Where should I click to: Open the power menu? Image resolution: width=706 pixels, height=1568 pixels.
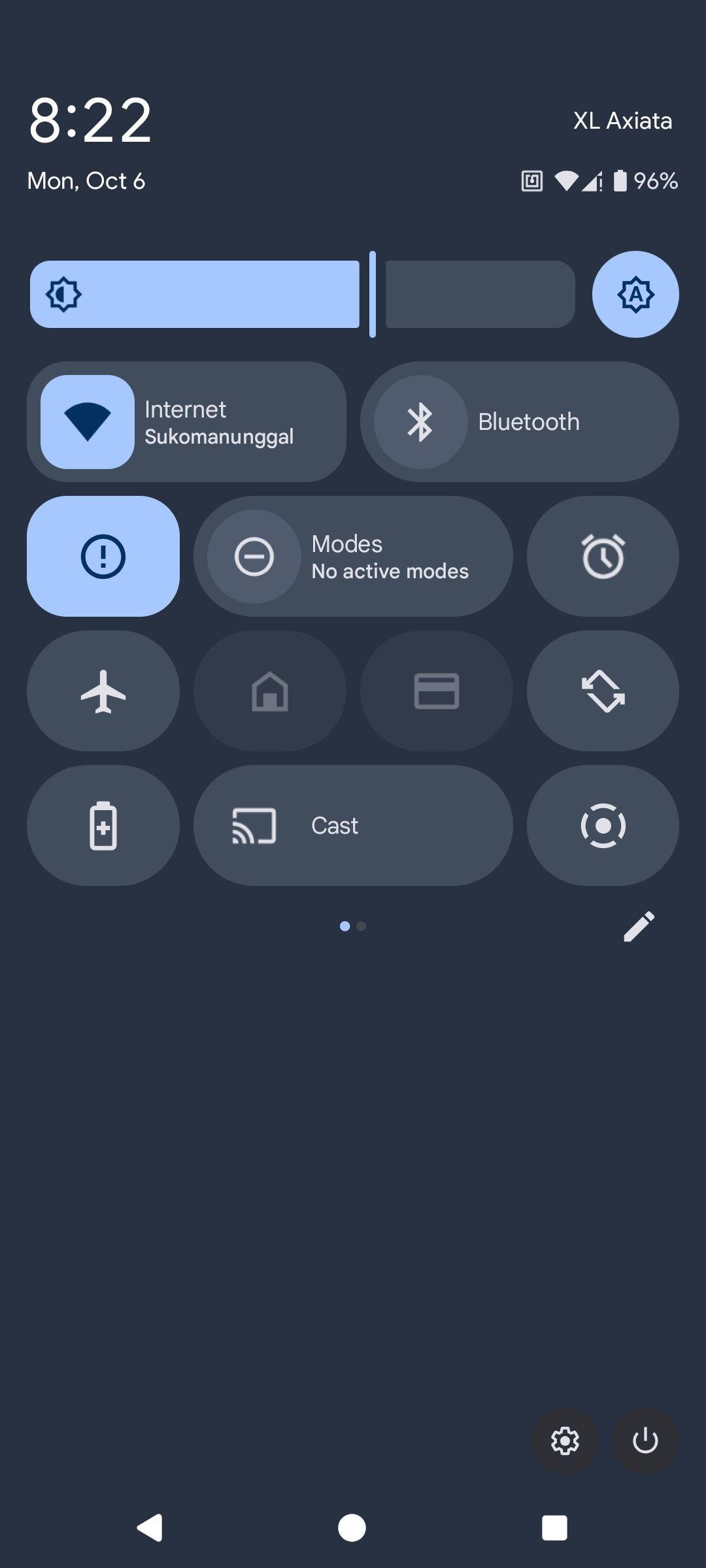[645, 1441]
